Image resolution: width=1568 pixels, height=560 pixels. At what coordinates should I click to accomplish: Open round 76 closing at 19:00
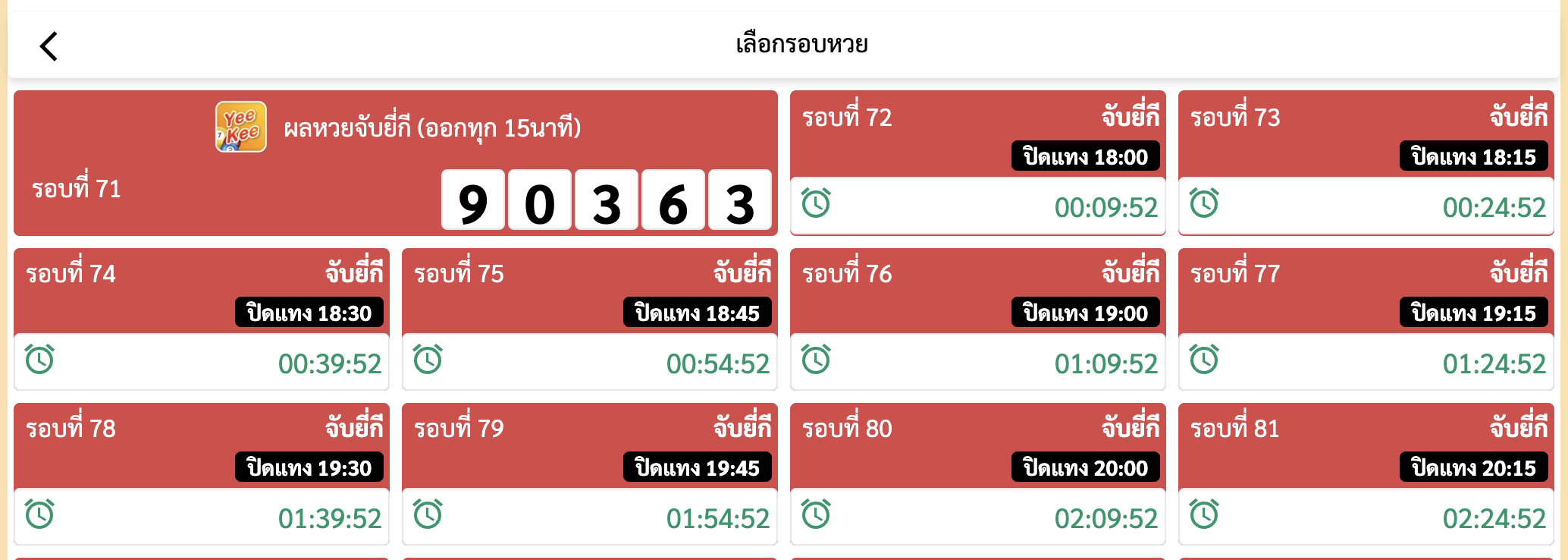977,319
